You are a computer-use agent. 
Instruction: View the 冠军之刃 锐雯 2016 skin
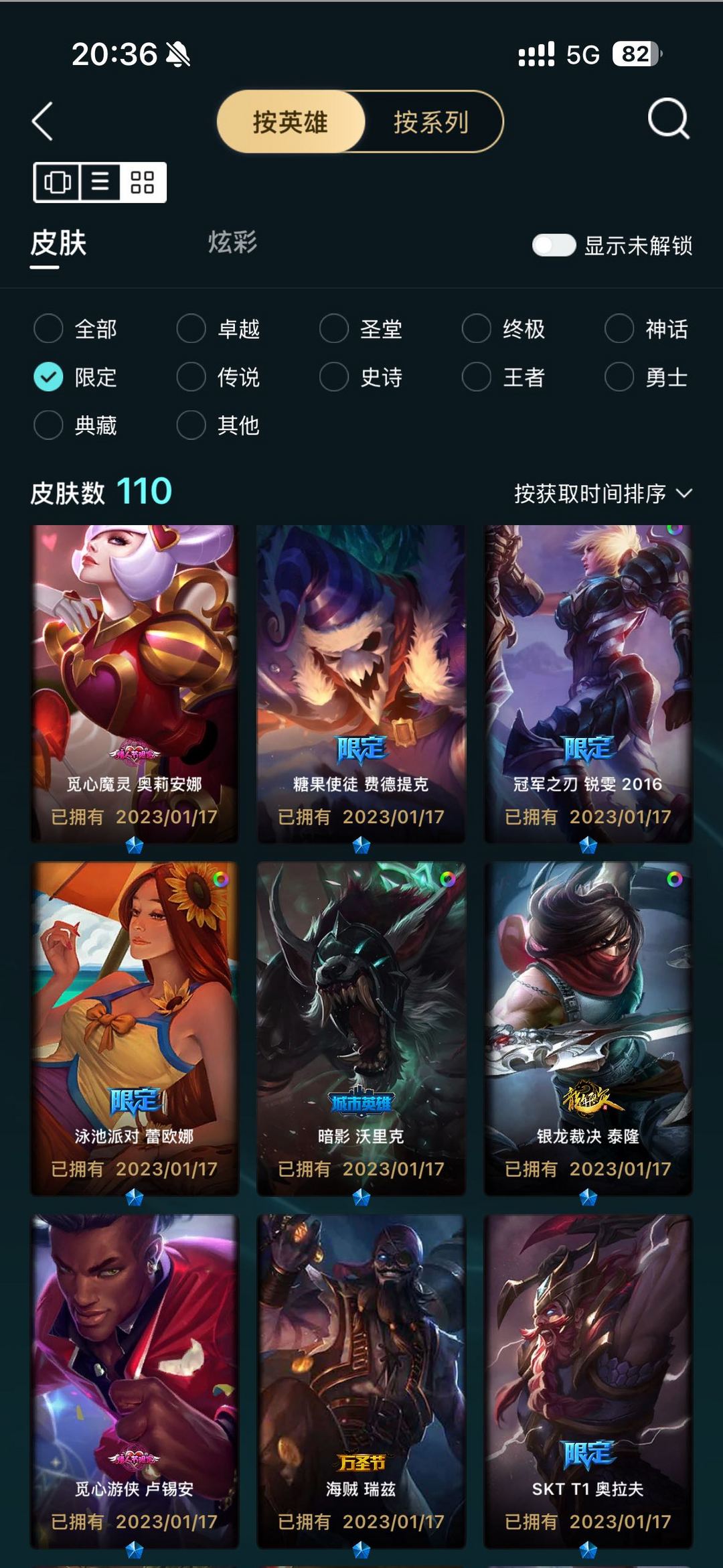[588, 683]
